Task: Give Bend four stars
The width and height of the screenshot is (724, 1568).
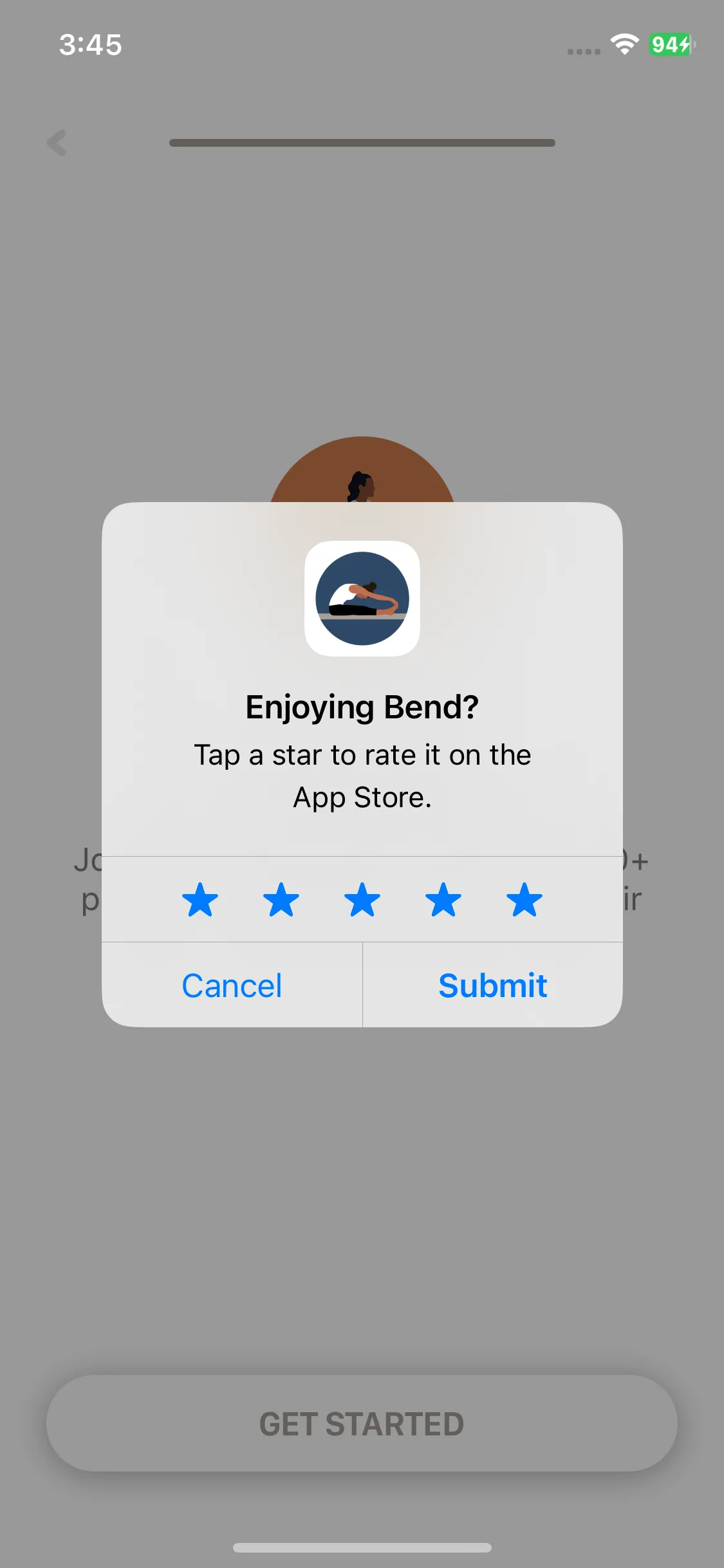Action: click(443, 899)
